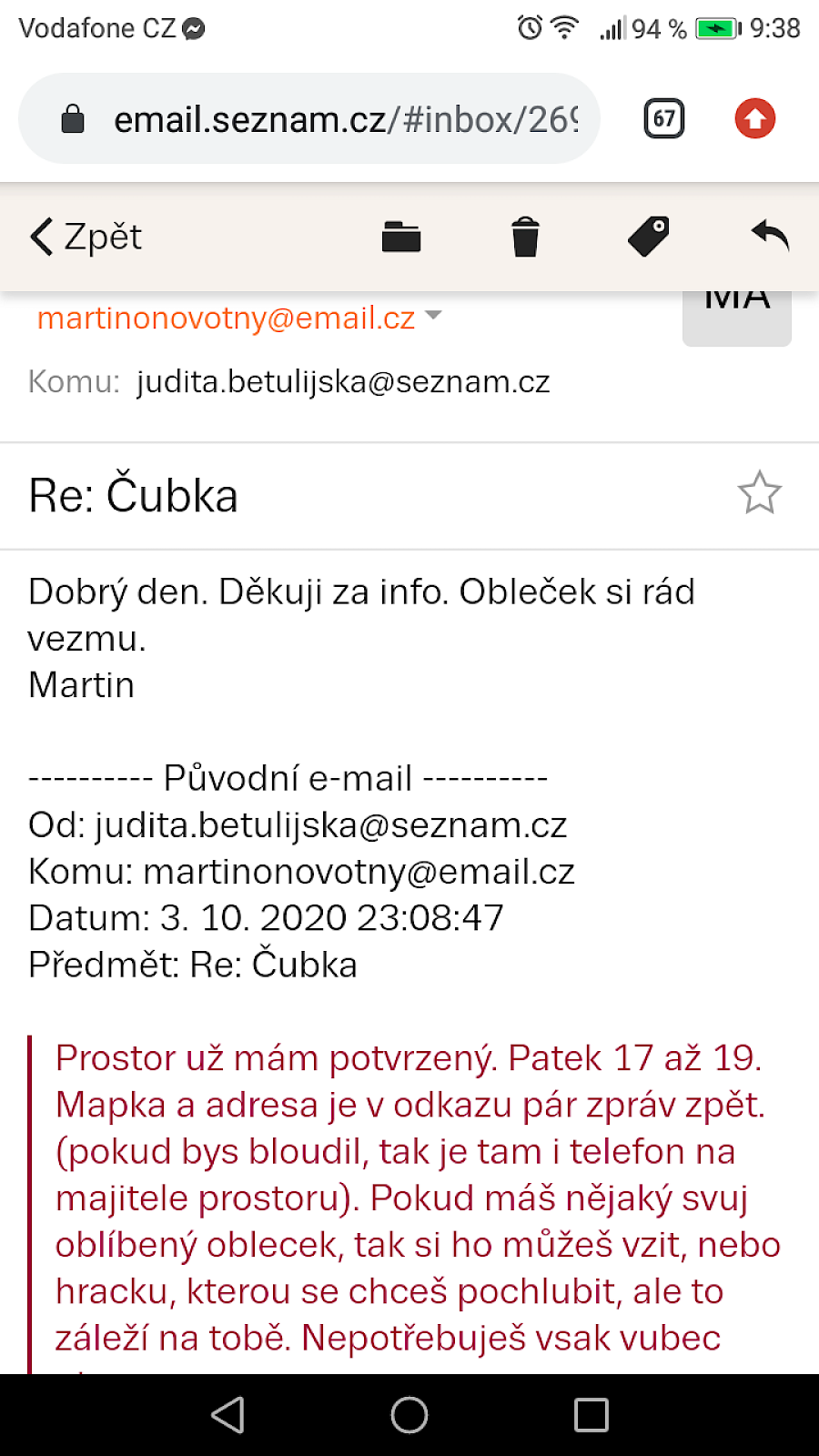819x1456 pixels.
Task: Reply to the email with arrow icon
Action: (770, 236)
